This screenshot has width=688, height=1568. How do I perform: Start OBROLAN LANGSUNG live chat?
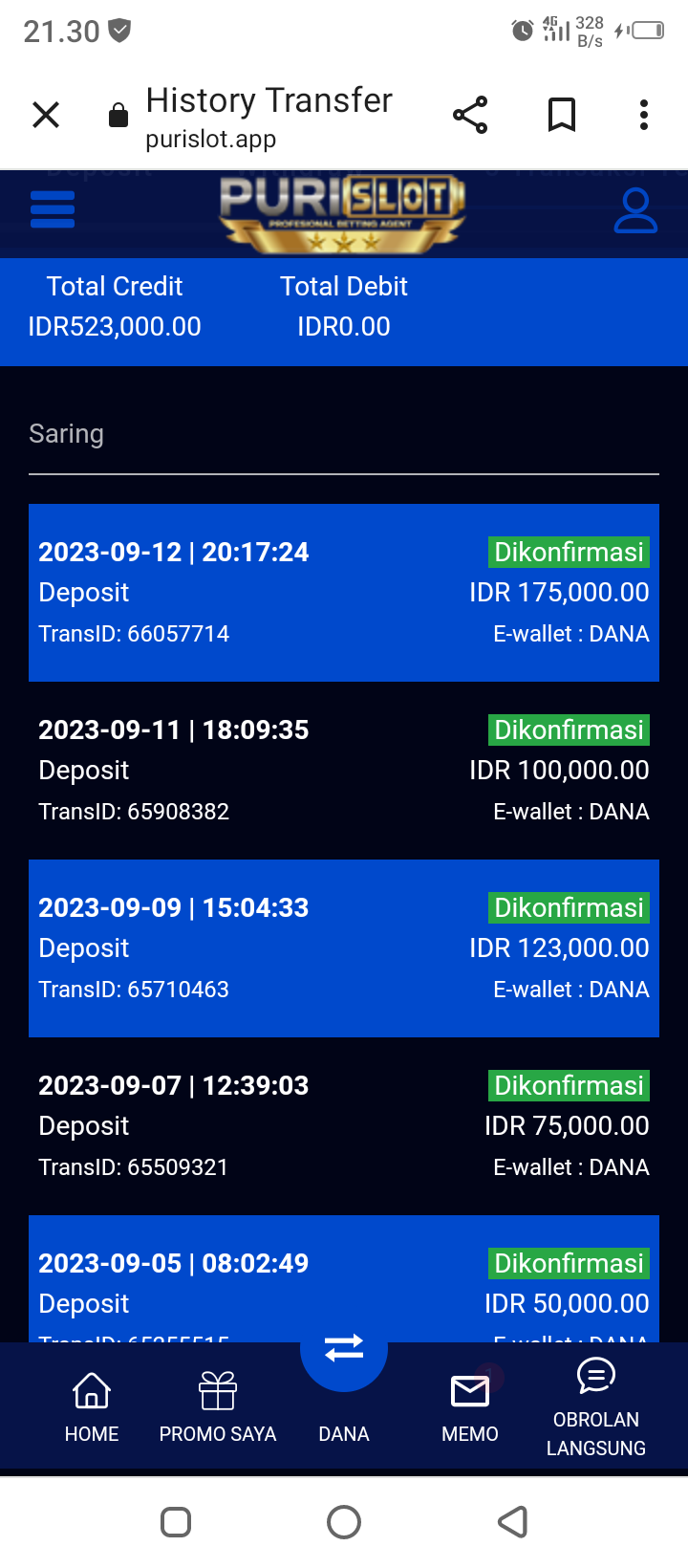tap(596, 1404)
